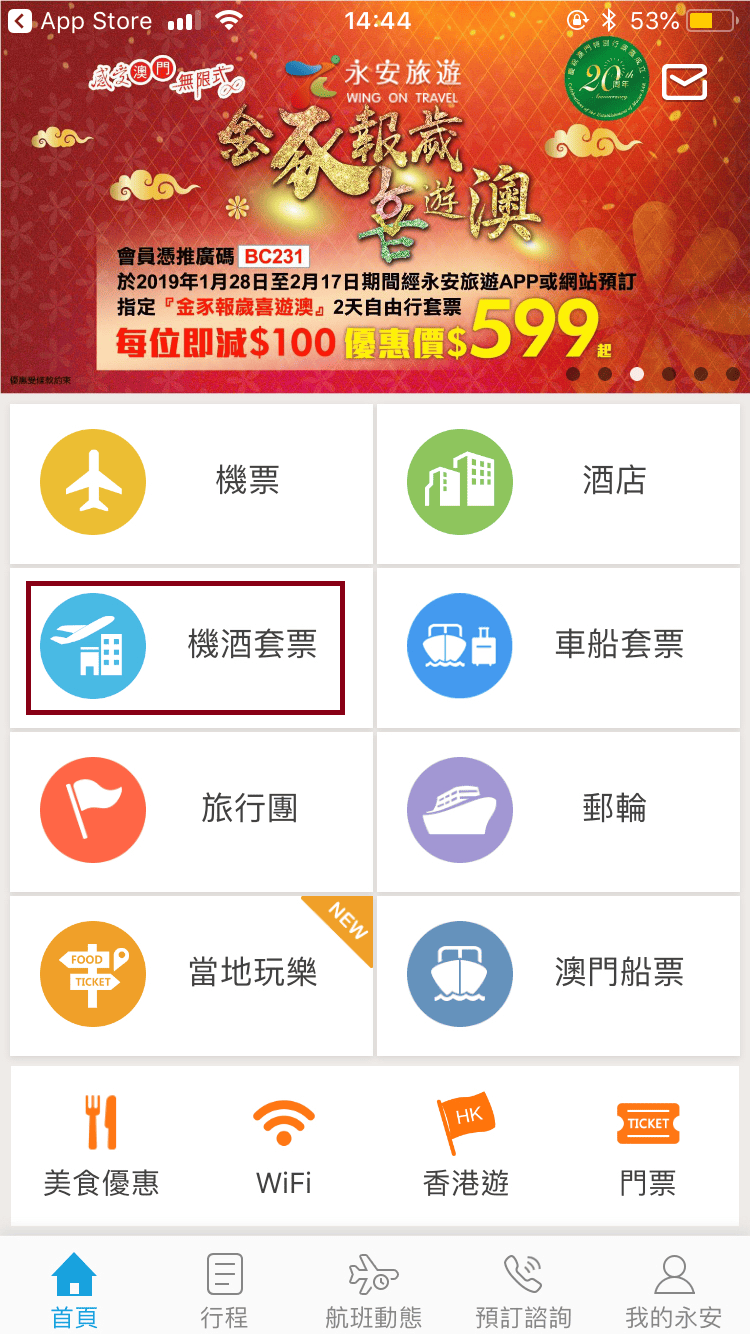The width and height of the screenshot is (750, 1334).
Task: Select 機酒套票 flight and hotel package
Action: click(x=186, y=647)
